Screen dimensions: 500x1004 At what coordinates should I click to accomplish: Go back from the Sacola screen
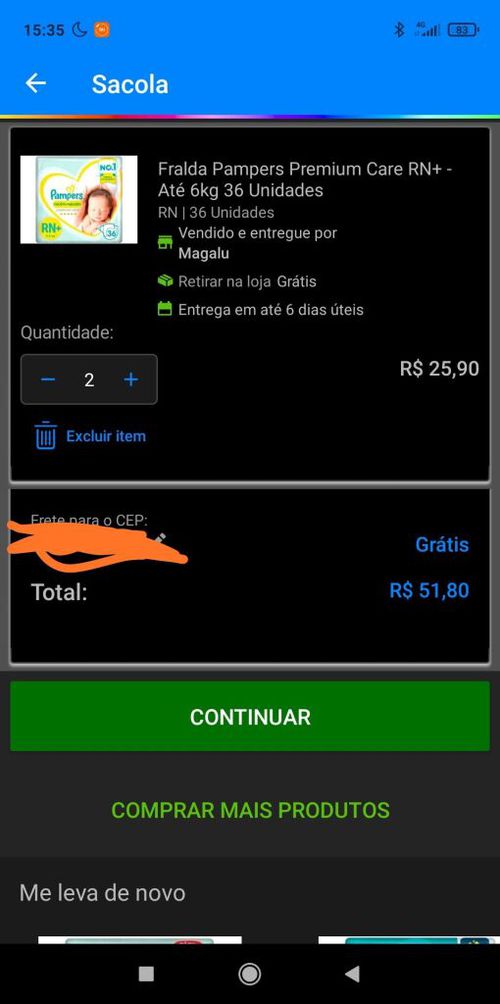pos(36,83)
